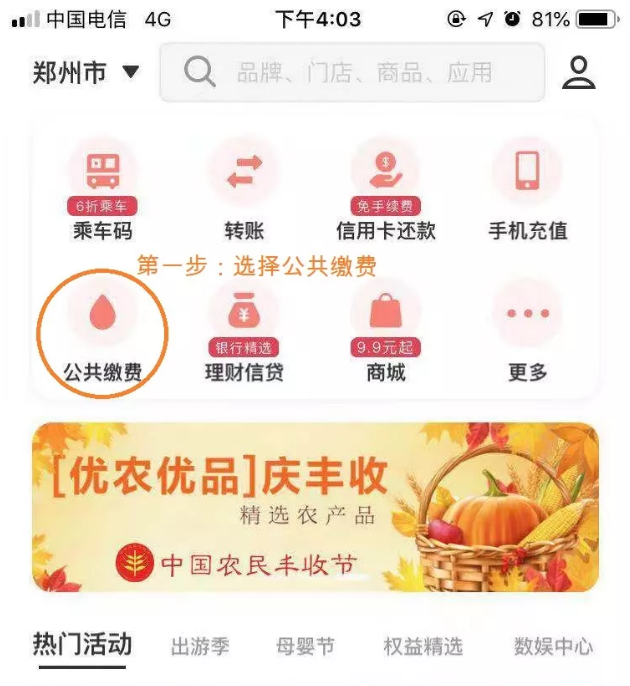This screenshot has height=686, width=630.
Task: Open the 优农优品 harvest festival banner
Action: pyautogui.click(x=315, y=506)
